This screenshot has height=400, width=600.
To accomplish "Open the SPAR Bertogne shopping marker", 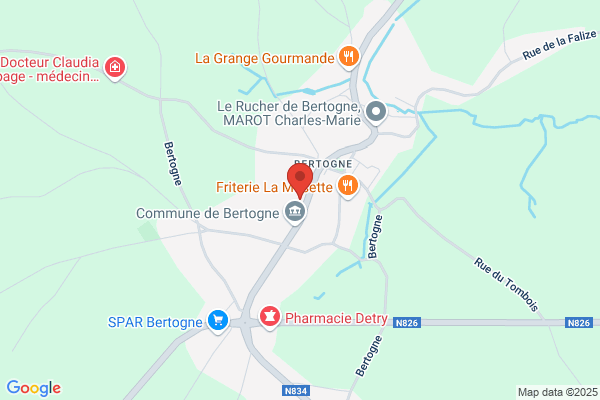I will (x=218, y=320).
